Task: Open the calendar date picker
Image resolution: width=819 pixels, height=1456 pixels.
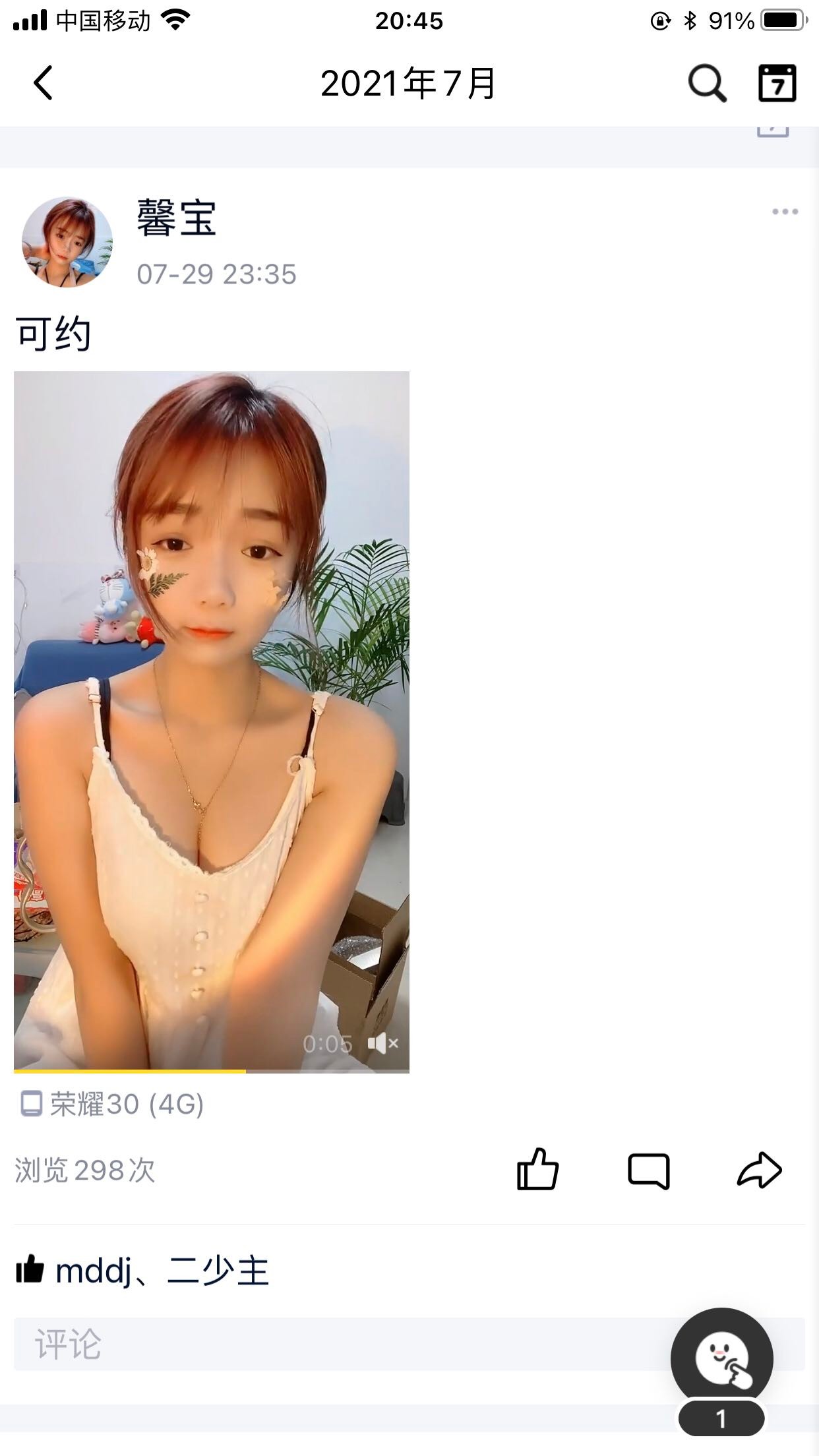Action: point(778,84)
